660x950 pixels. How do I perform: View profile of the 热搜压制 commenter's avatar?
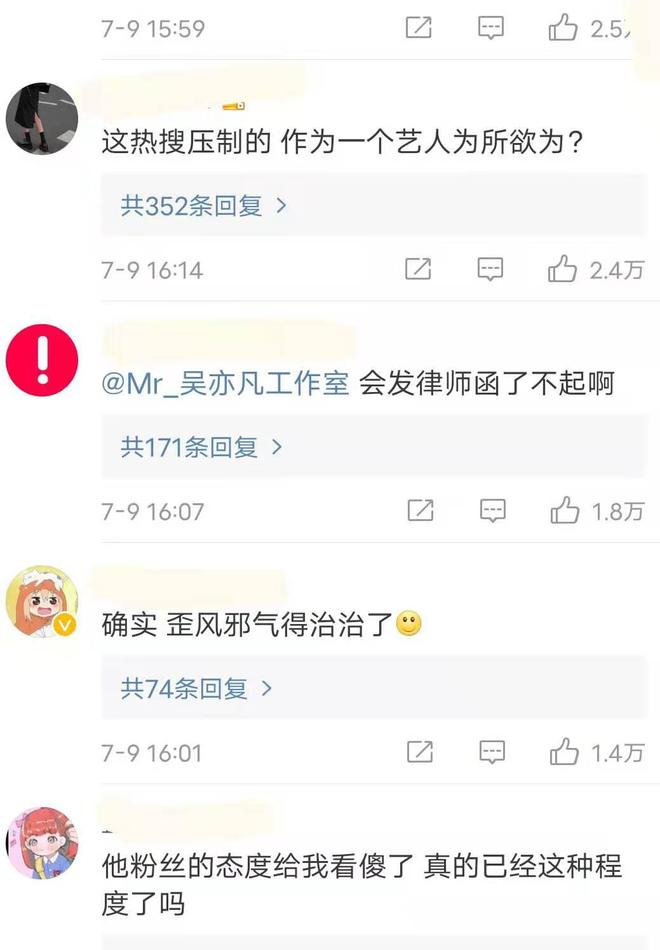tap(42, 119)
